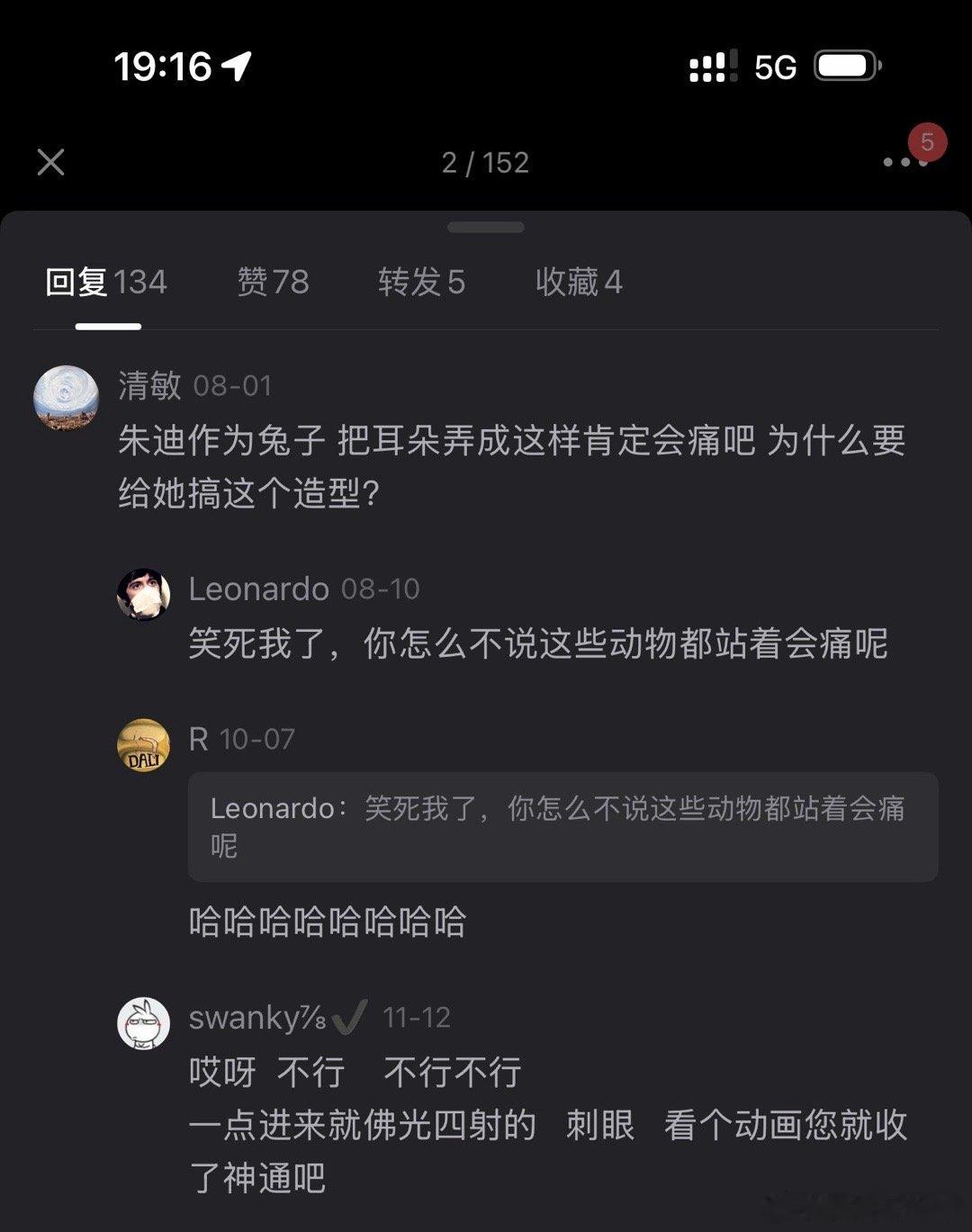Tap the red notification badge showing 5
The height and width of the screenshot is (1232, 972).
[x=928, y=139]
